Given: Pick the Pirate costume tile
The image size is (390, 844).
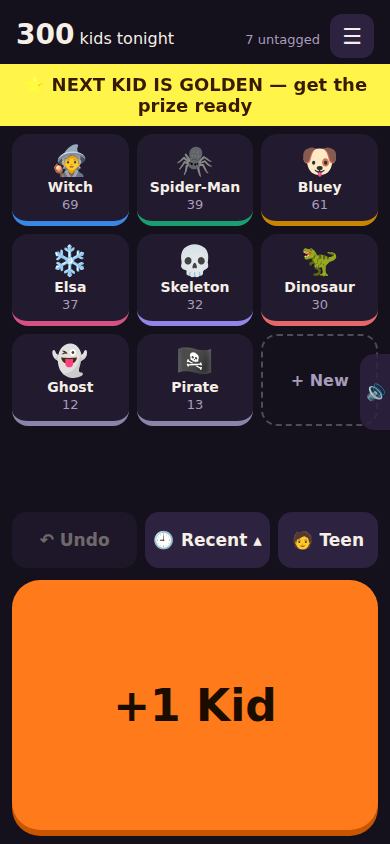Looking at the screenshot, I should point(195,380).
